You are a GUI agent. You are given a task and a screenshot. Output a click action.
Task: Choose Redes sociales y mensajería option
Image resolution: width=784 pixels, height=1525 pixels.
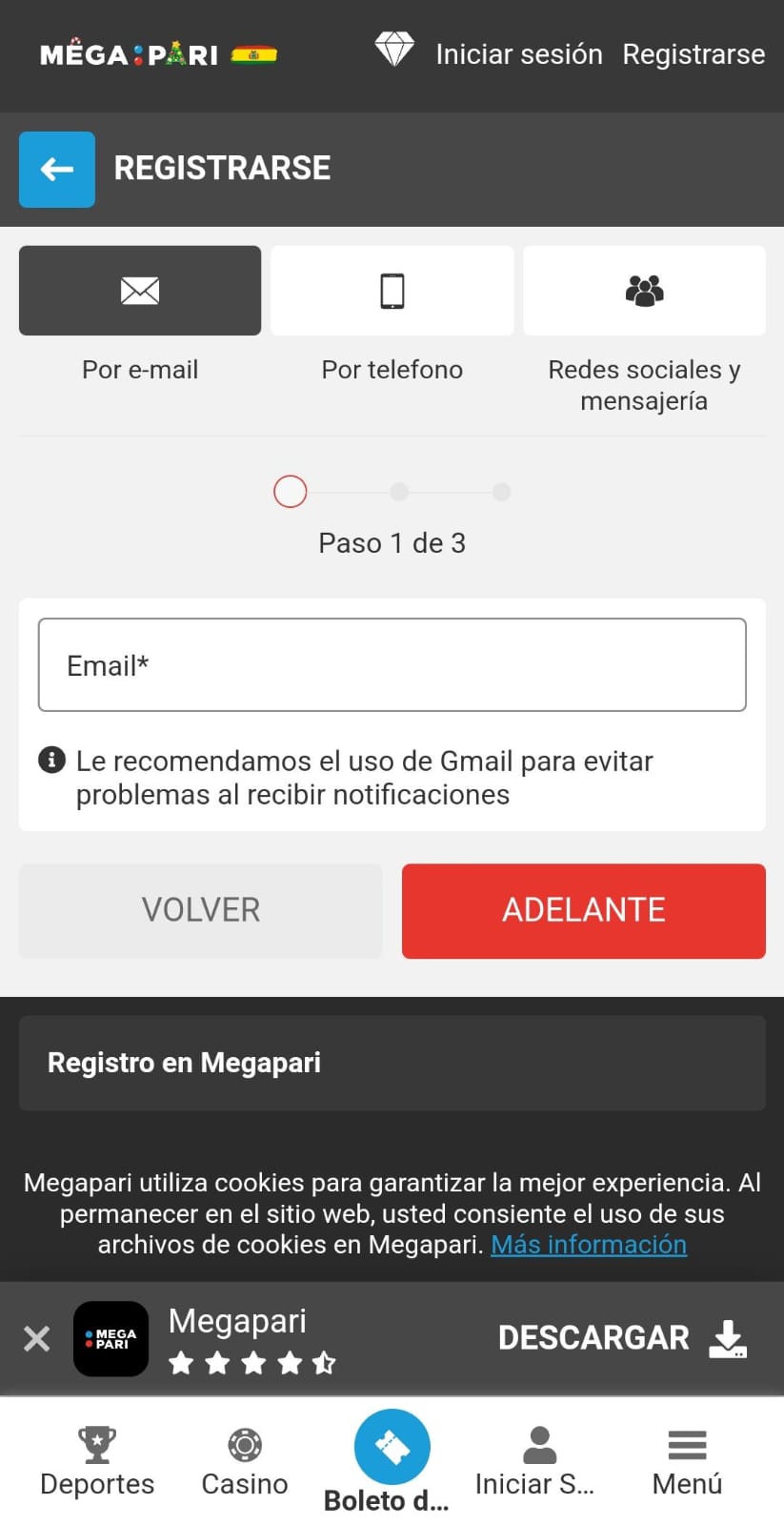[x=644, y=291]
